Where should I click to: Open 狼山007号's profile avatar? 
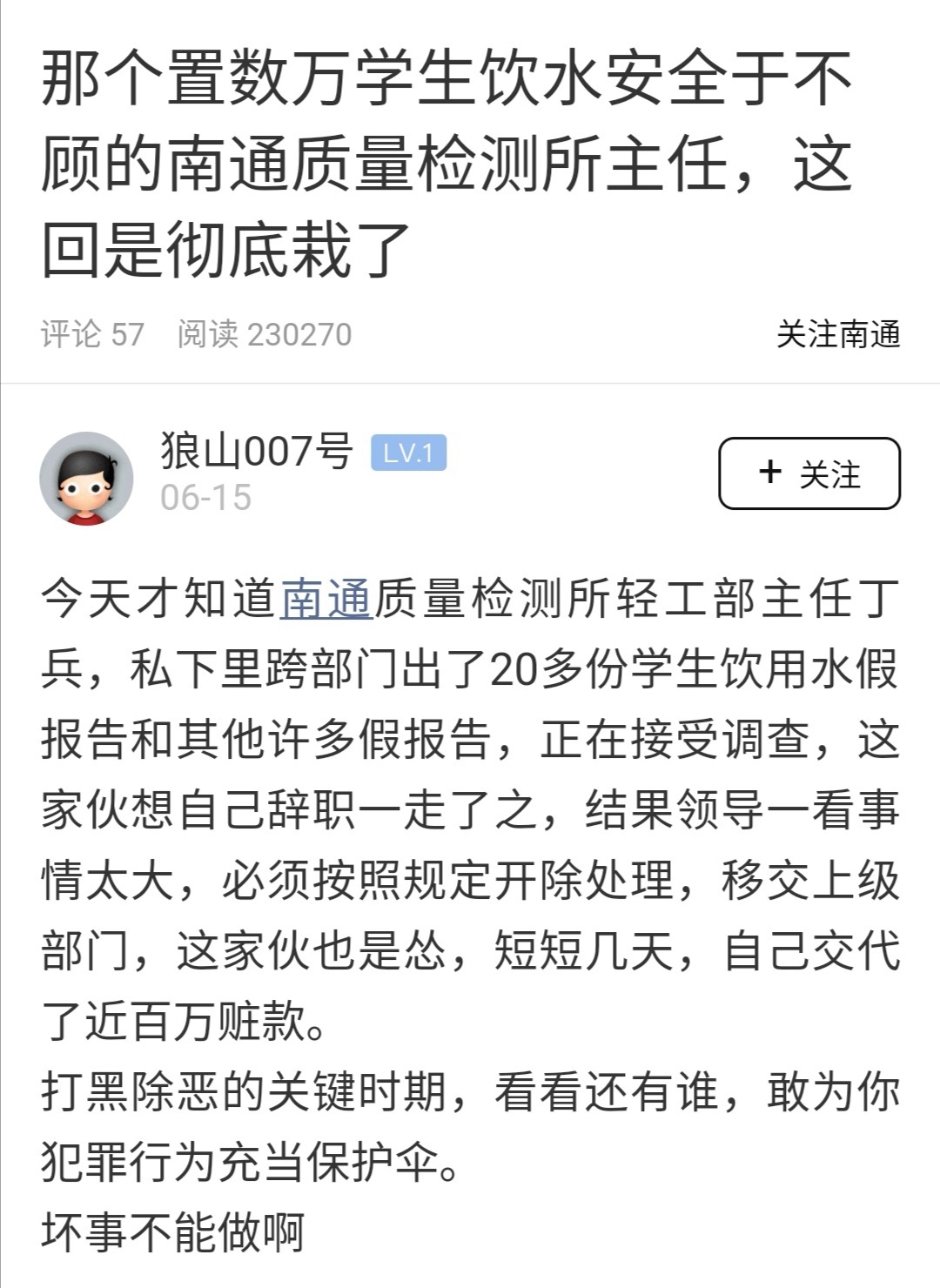point(86,478)
